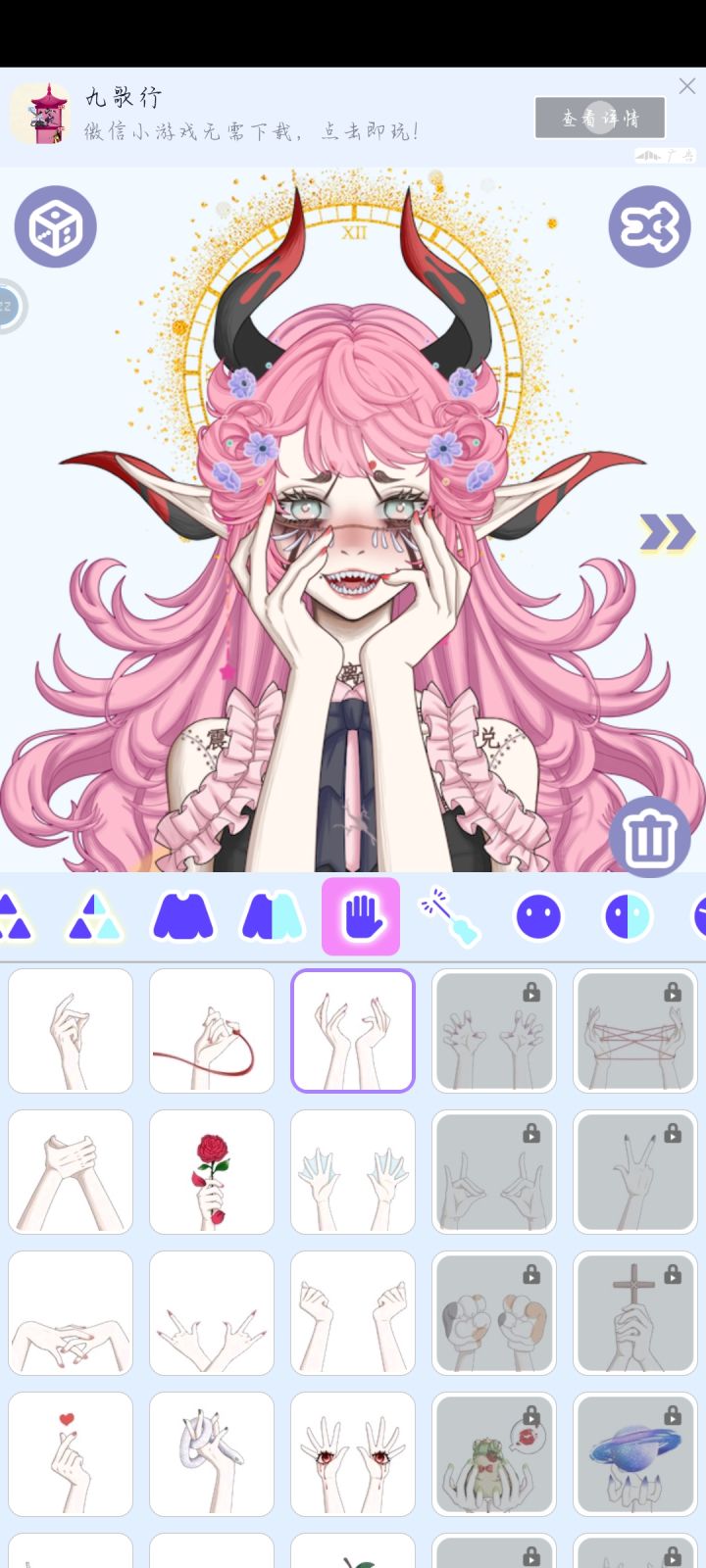Viewport: 706px width, 1568px height.
Task: Open the magic wand accessories category
Action: tap(450, 917)
